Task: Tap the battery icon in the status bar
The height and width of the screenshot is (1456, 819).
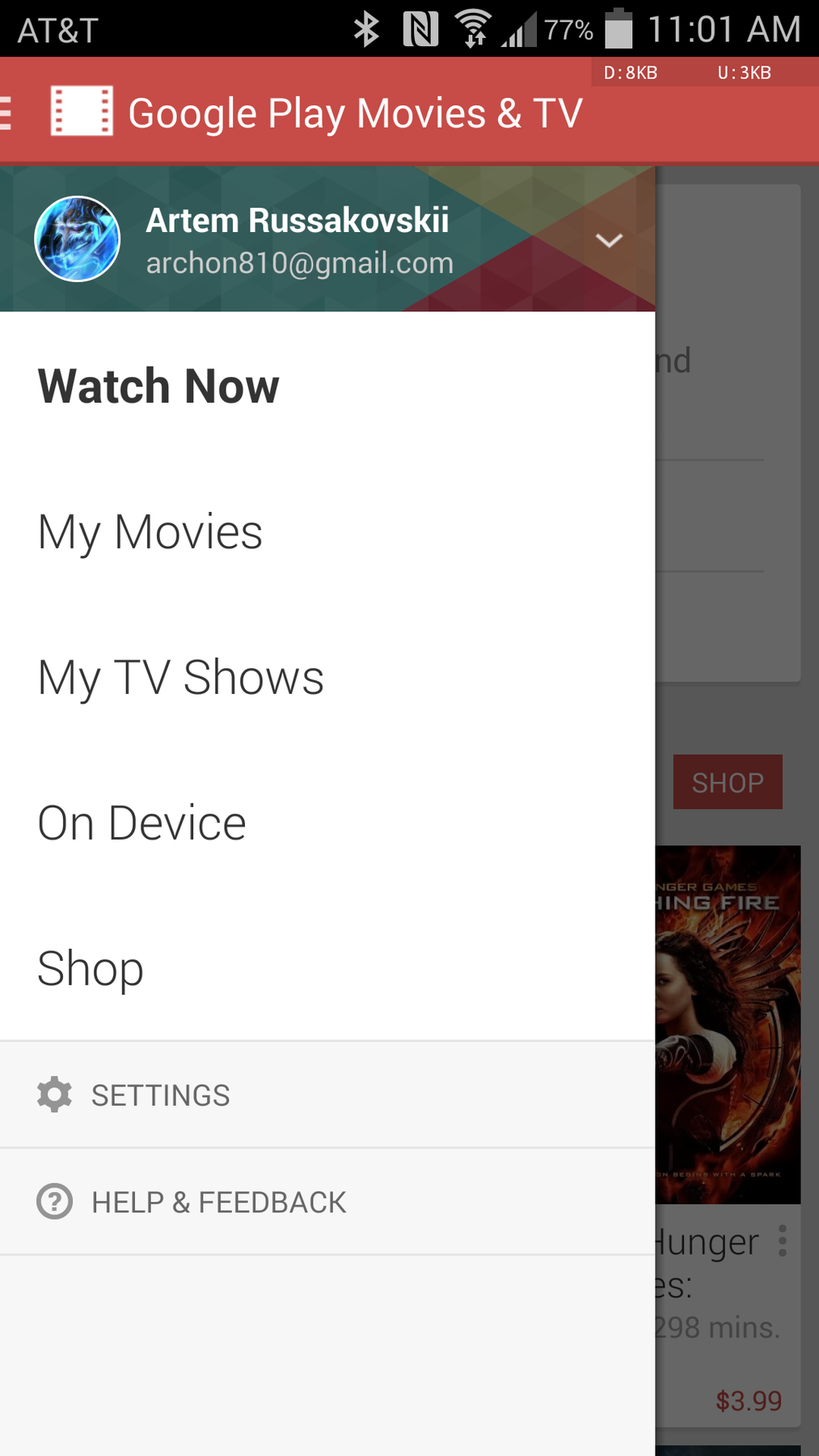Action: (618, 28)
